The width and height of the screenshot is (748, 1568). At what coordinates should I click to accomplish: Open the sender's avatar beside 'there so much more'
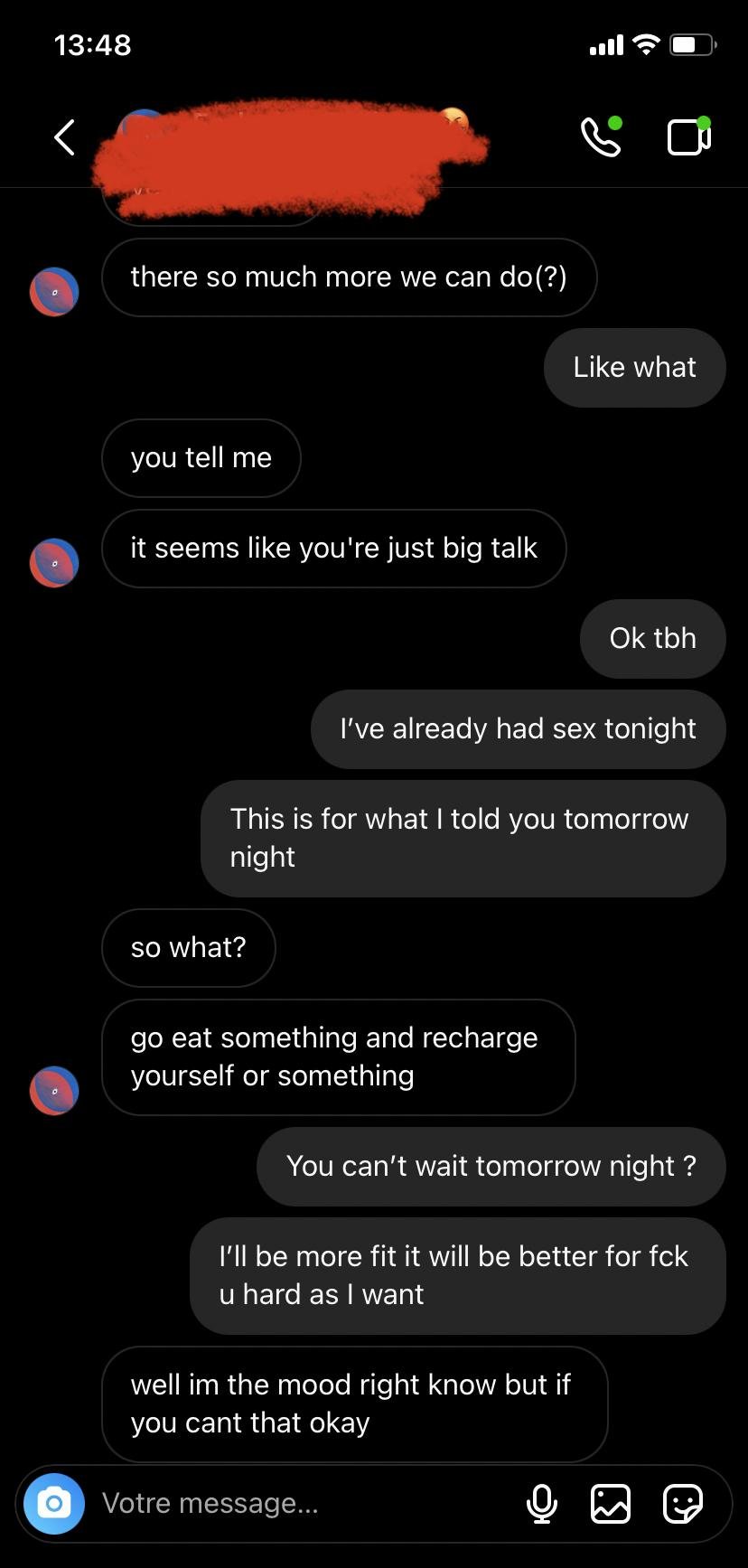(54, 292)
